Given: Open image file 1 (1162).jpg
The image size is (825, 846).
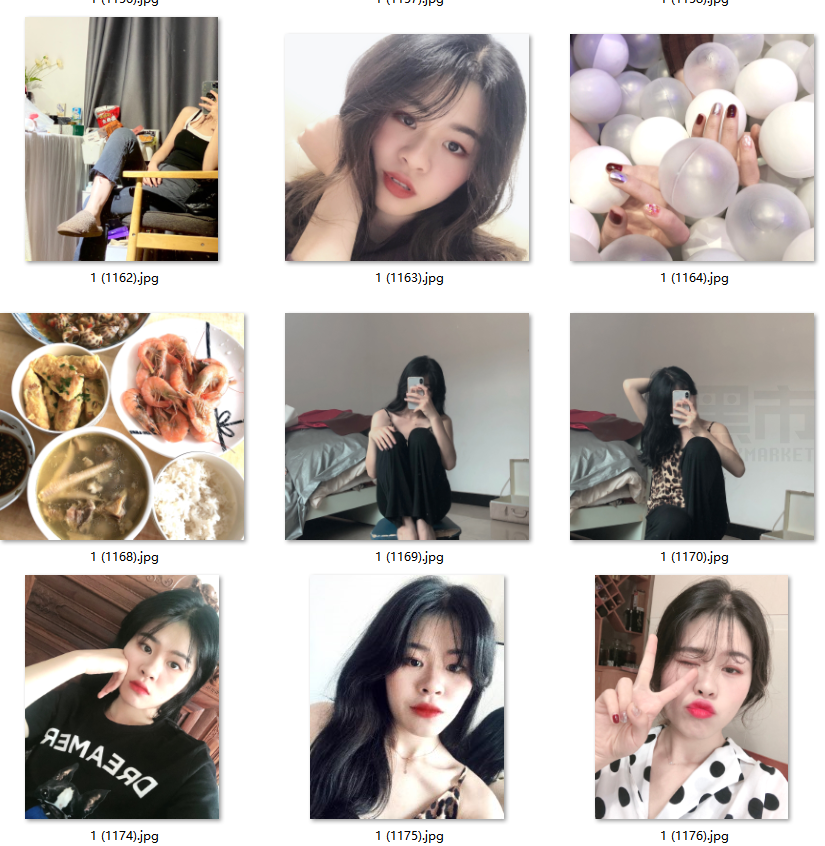Looking at the screenshot, I should tap(121, 140).
